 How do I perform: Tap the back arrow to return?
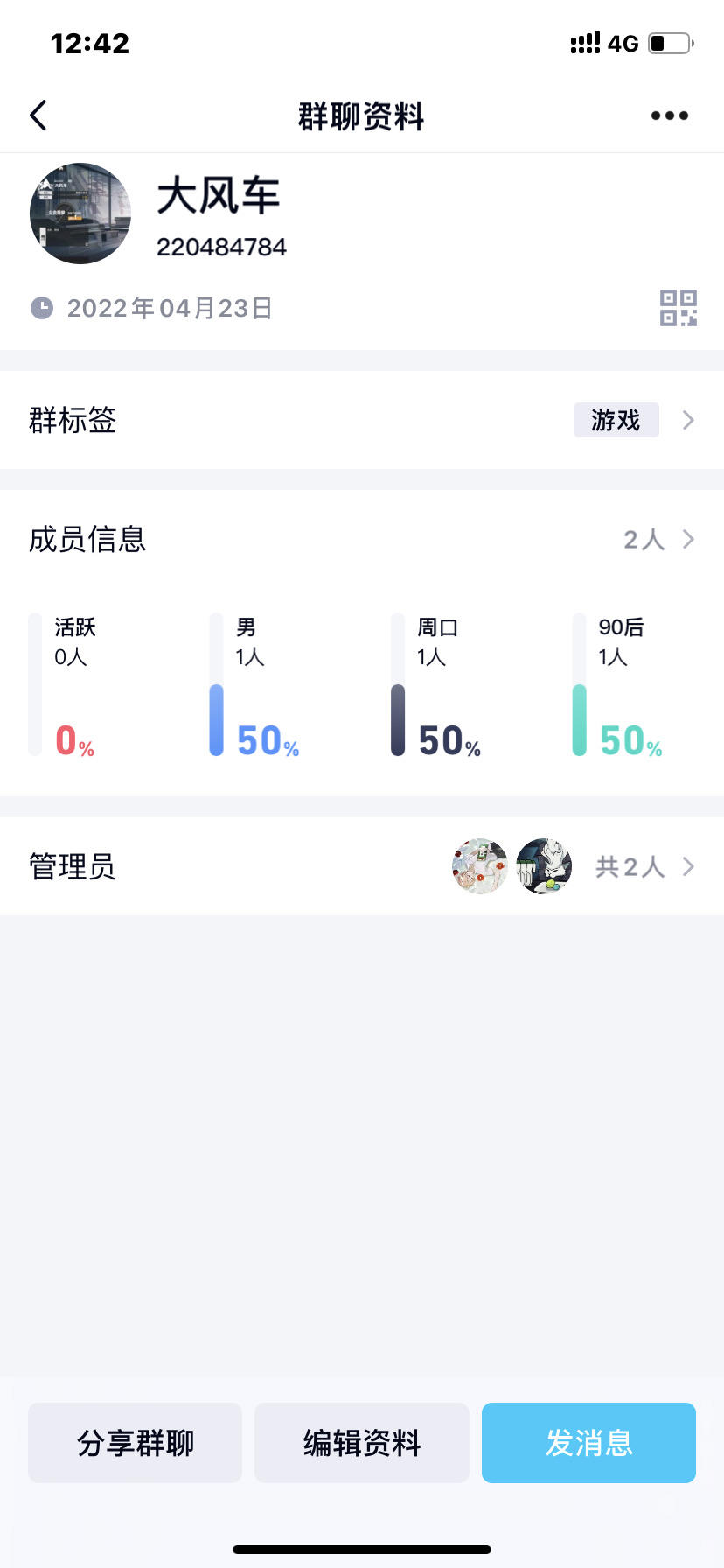38,115
